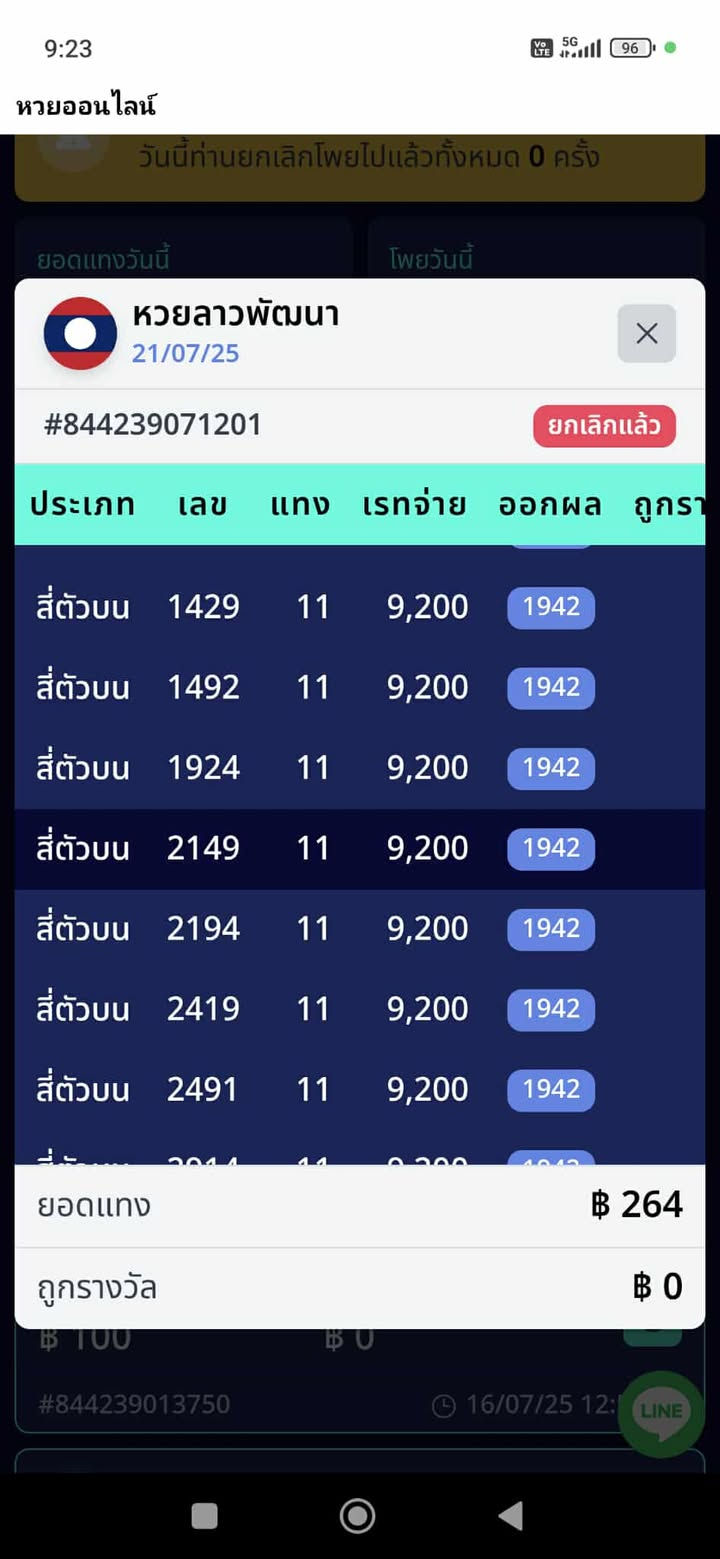Image resolution: width=720 pixels, height=1559 pixels.
Task: Open the LINE chat bubble icon
Action: point(660,1413)
